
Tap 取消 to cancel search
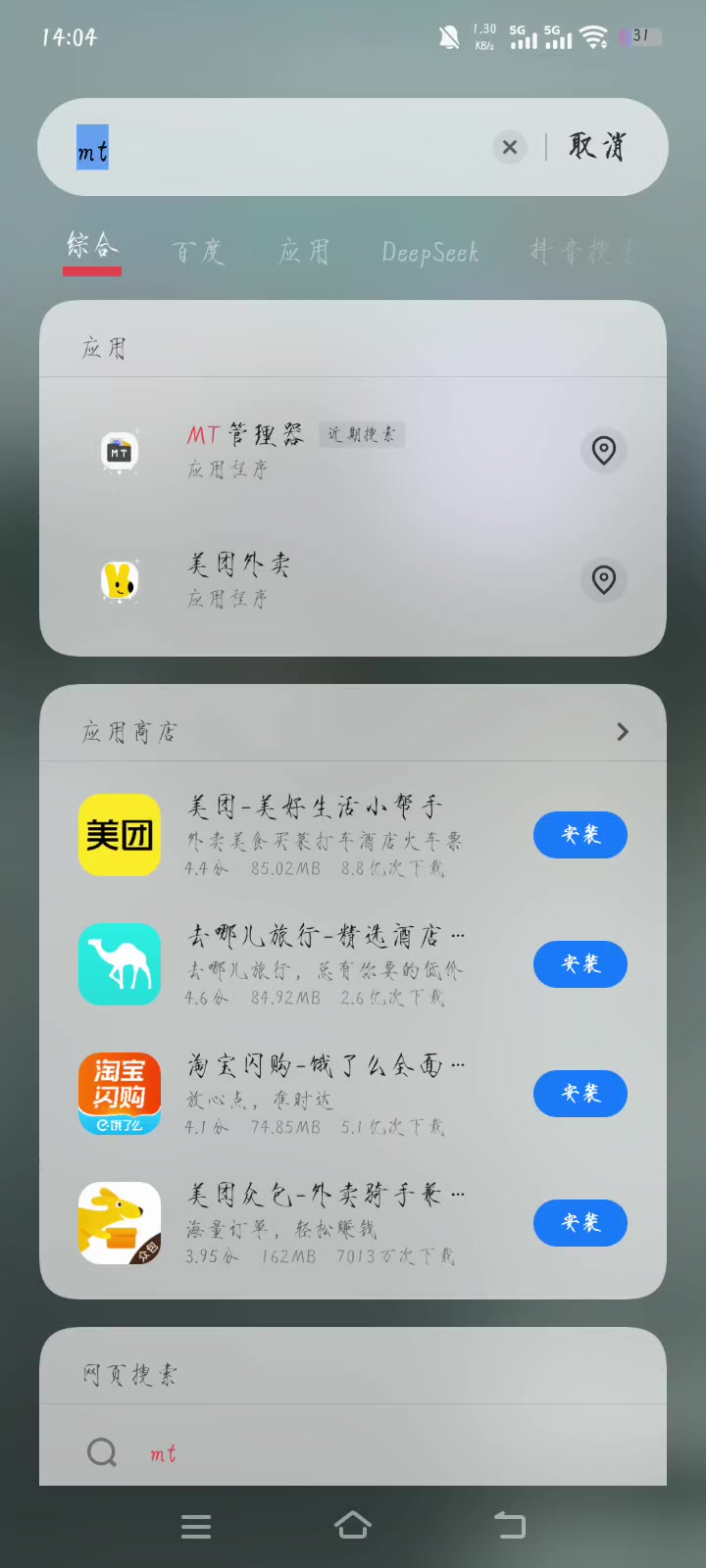click(597, 147)
